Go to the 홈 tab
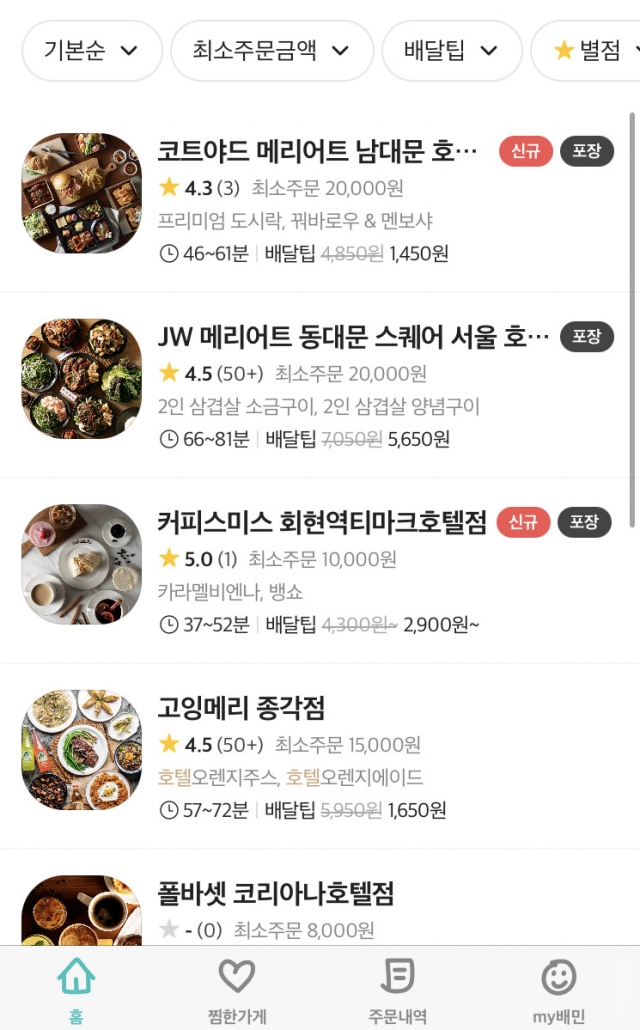The width and height of the screenshot is (640, 1030). click(76, 989)
